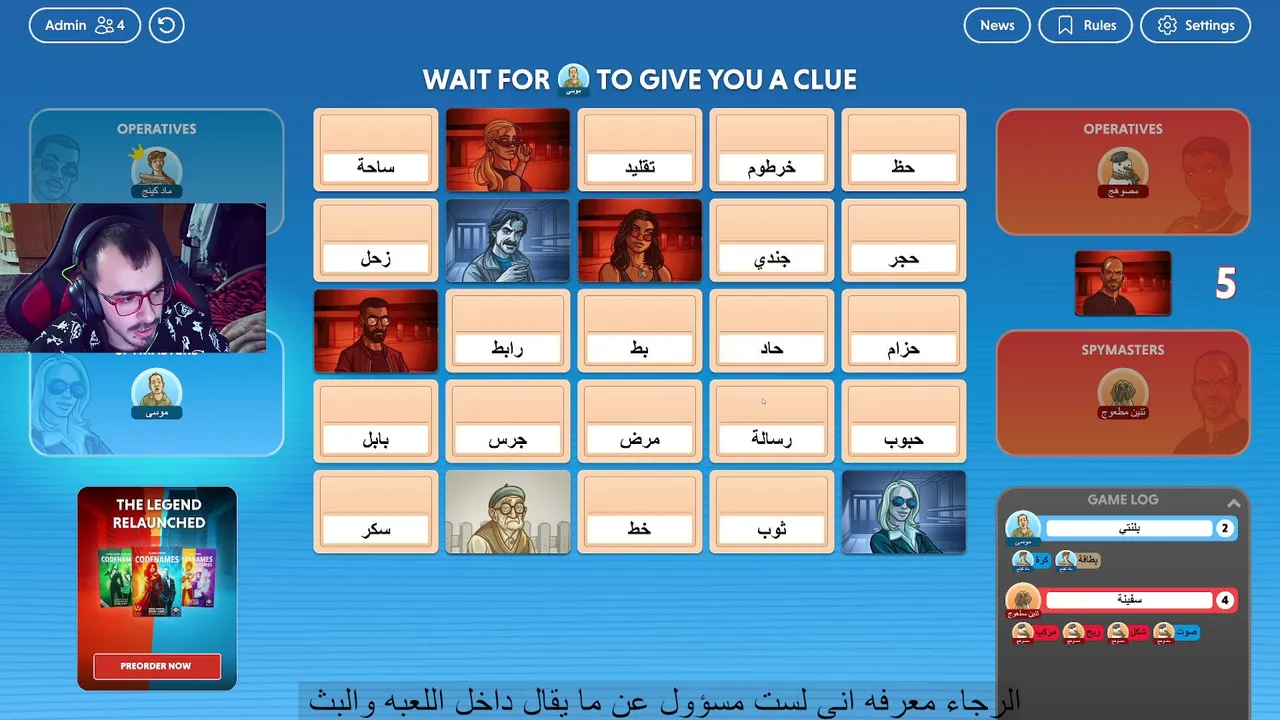Open game Settings

tap(1195, 25)
